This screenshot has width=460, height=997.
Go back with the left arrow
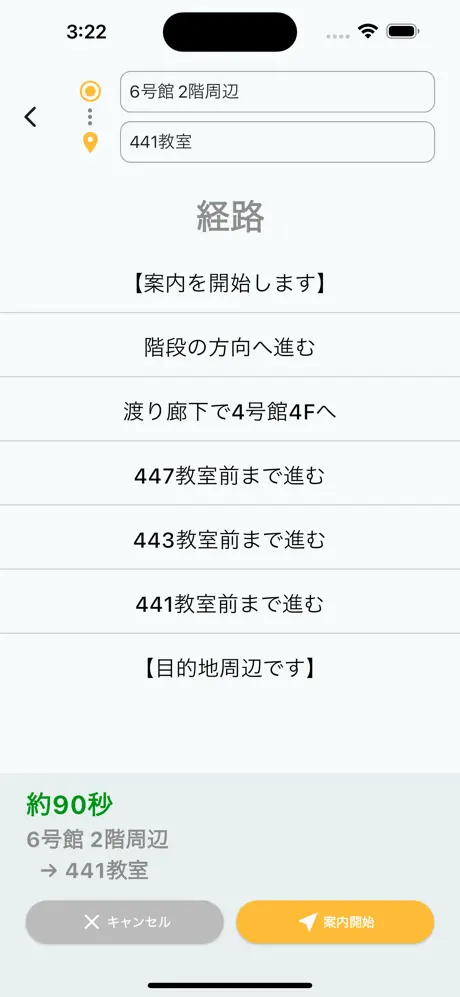tap(31, 117)
